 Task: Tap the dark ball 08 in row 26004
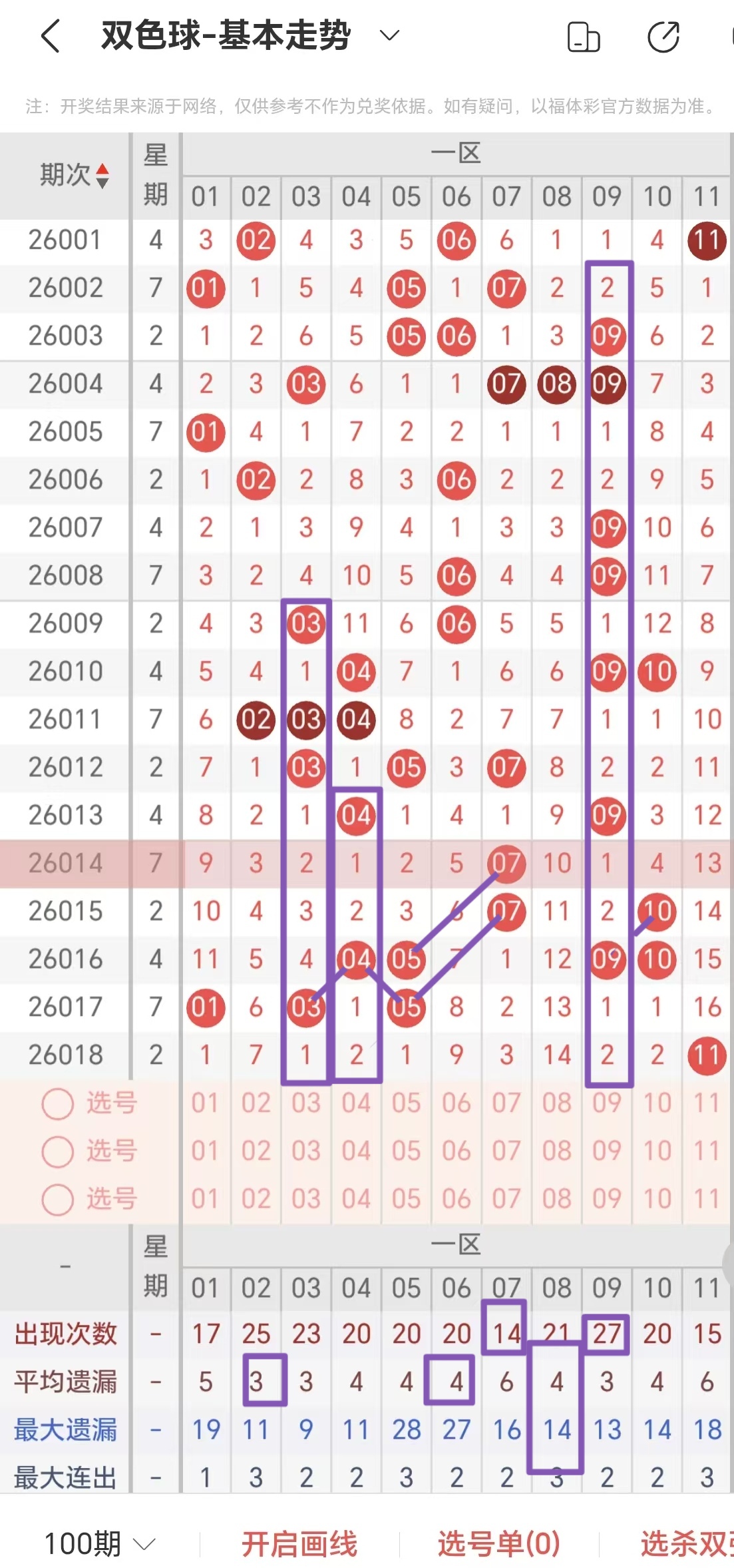(556, 385)
